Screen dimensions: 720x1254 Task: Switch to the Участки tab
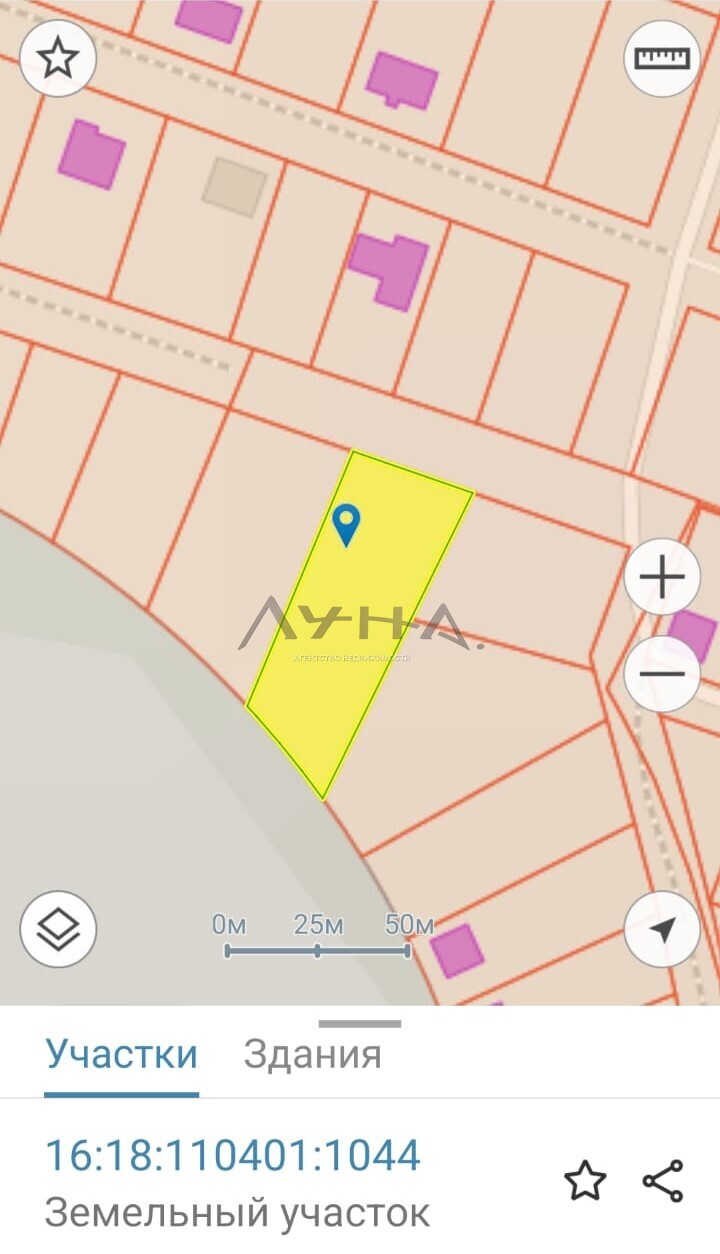[x=121, y=1054]
